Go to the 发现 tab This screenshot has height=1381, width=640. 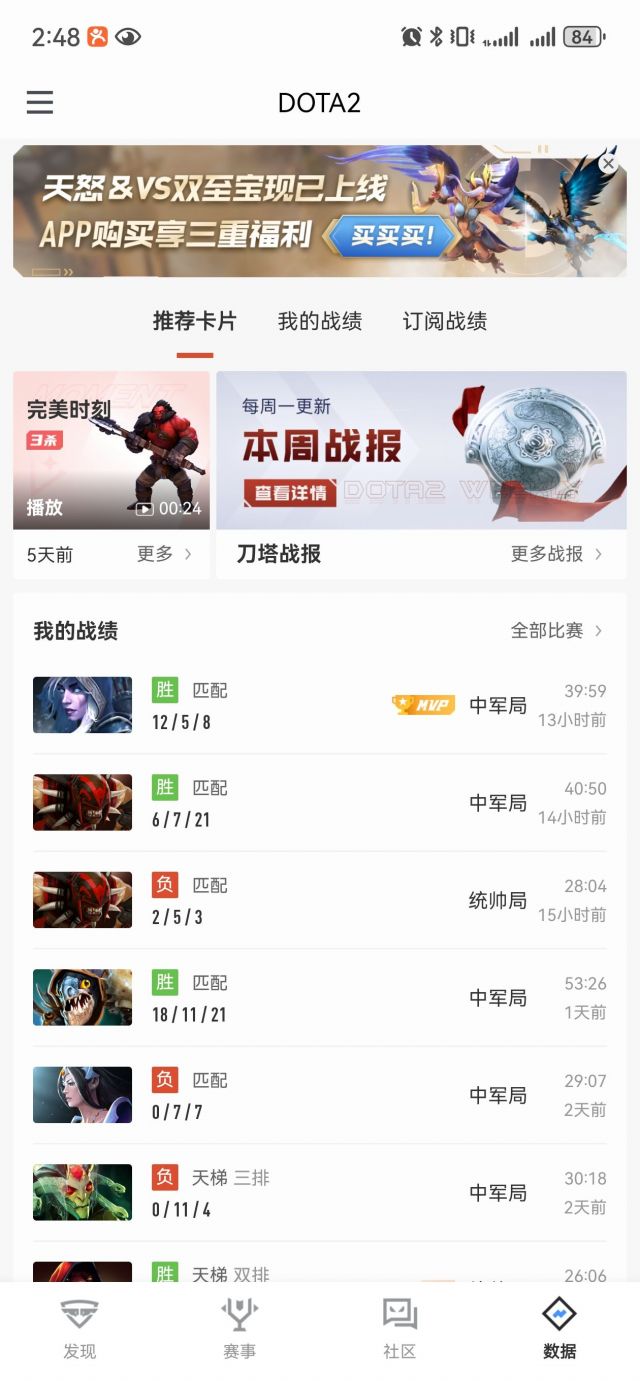[80, 1328]
